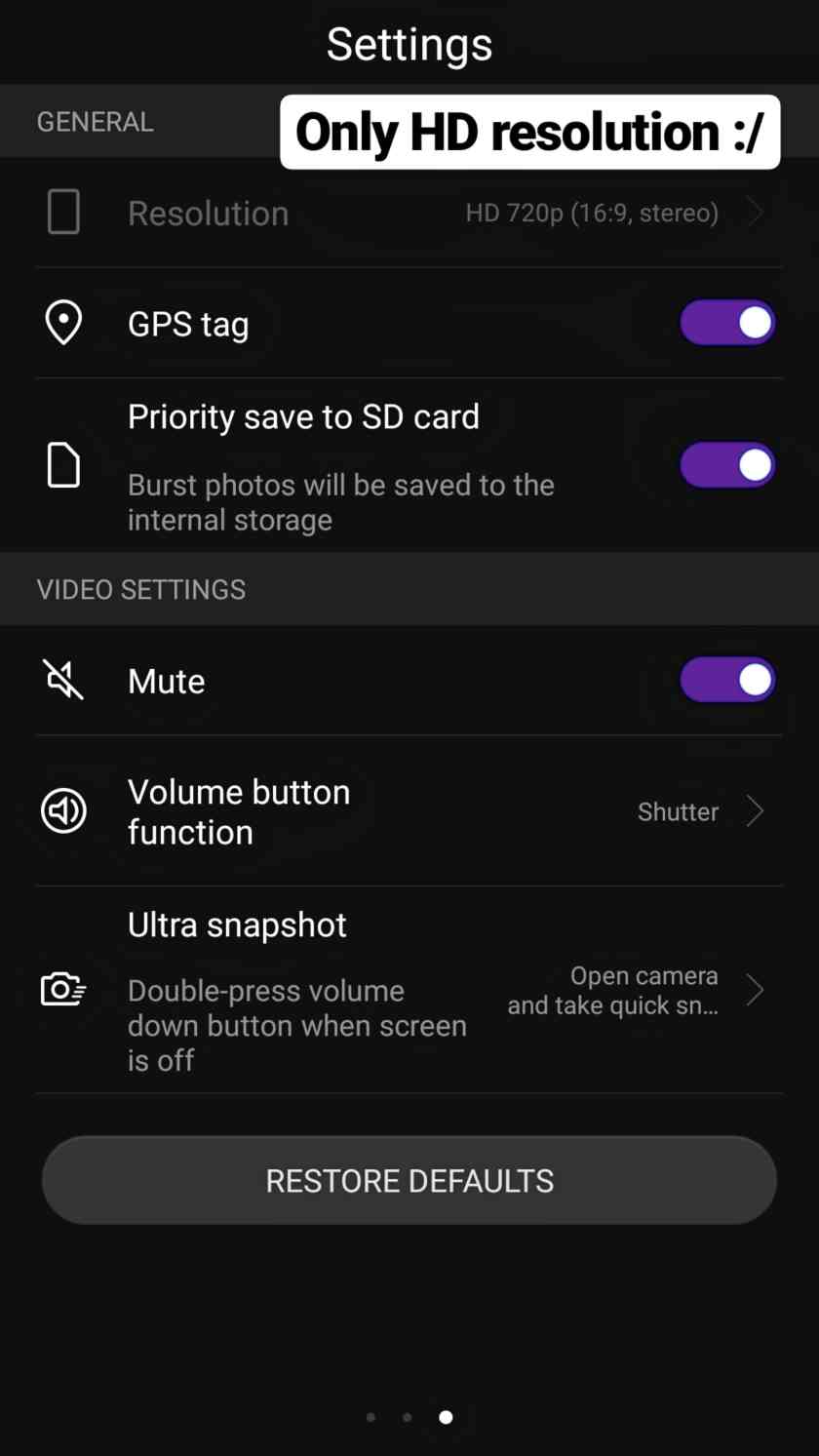819x1456 pixels.
Task: Disable Priority save to SD card
Action: tap(727, 464)
